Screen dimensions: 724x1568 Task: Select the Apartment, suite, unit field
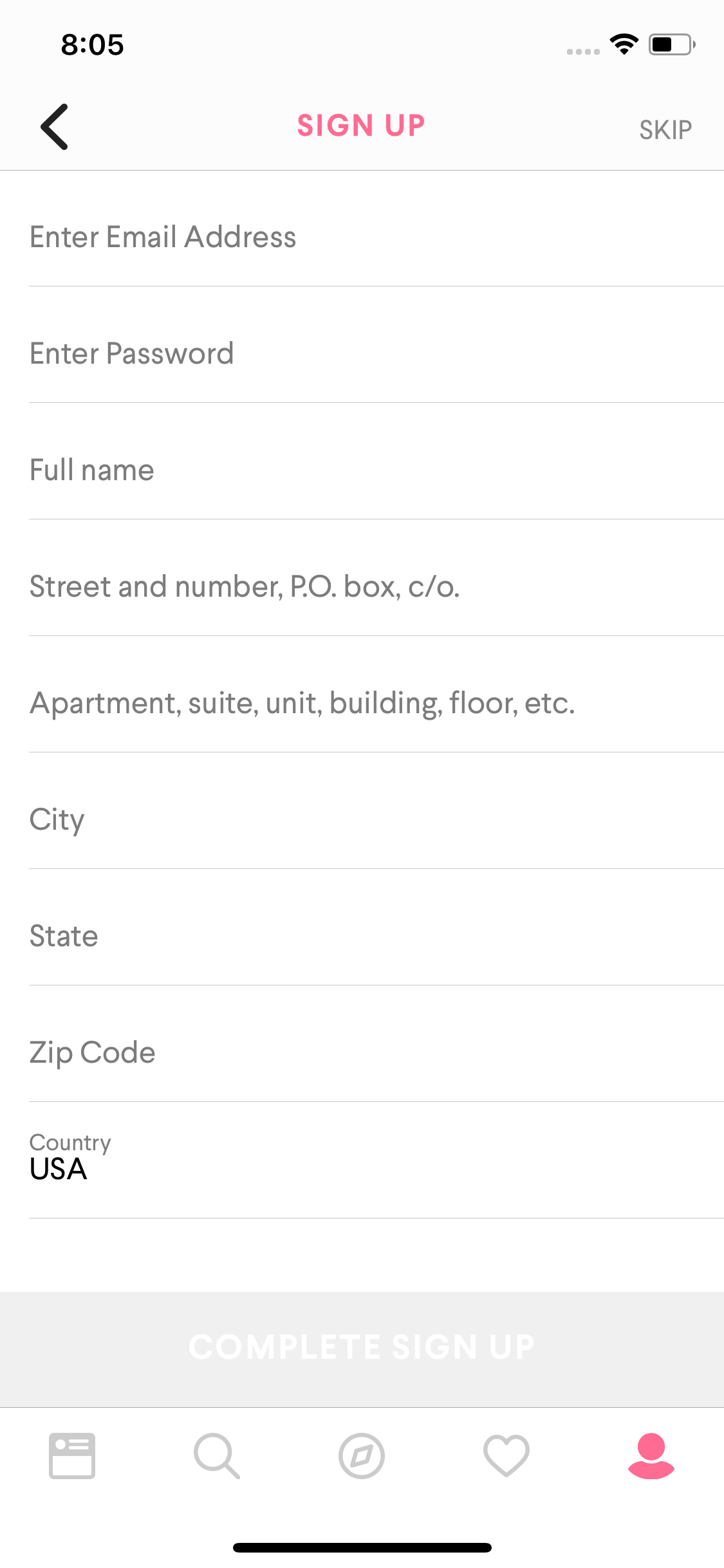pos(376,704)
